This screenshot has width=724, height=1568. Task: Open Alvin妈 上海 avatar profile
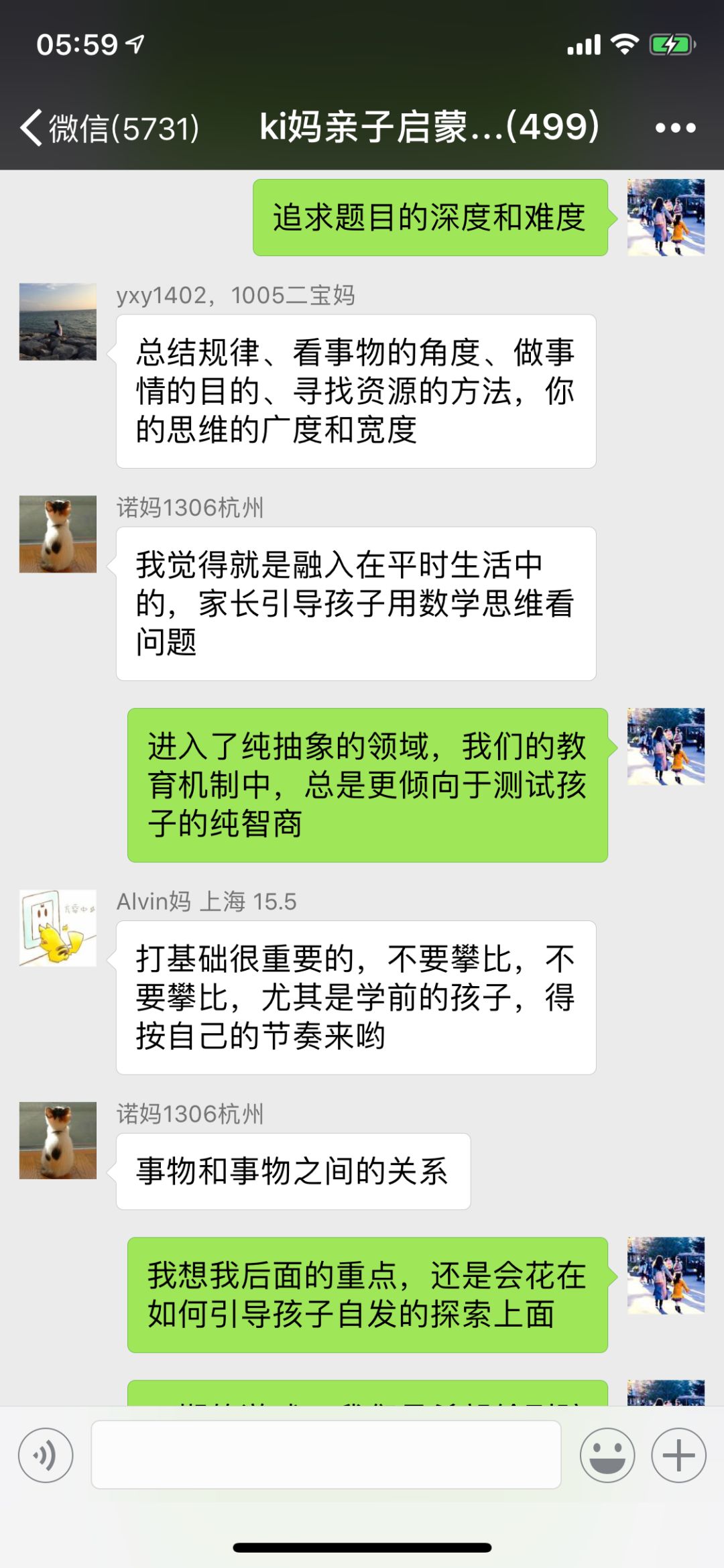click(58, 928)
